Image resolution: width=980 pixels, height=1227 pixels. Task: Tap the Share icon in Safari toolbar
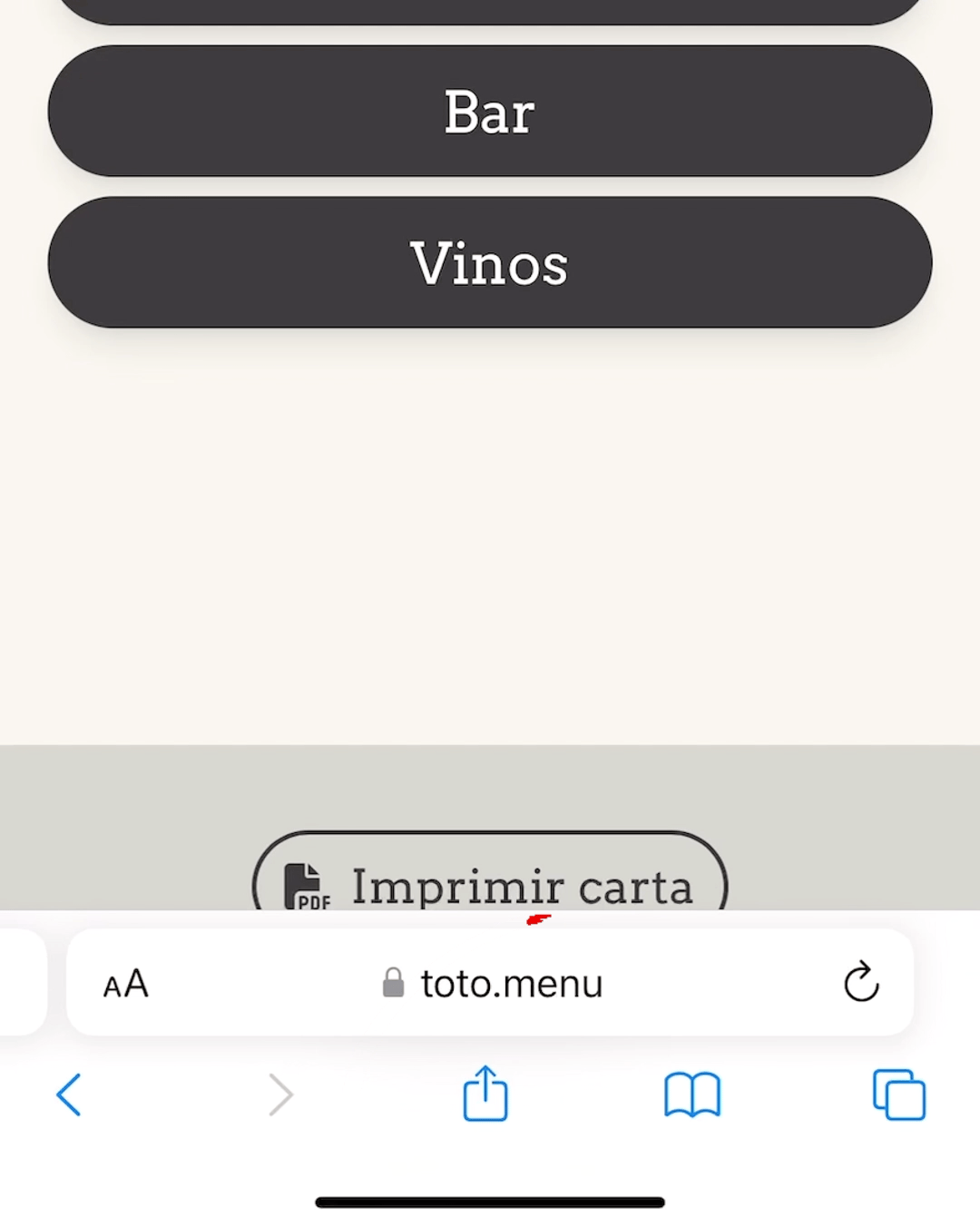coord(485,1094)
